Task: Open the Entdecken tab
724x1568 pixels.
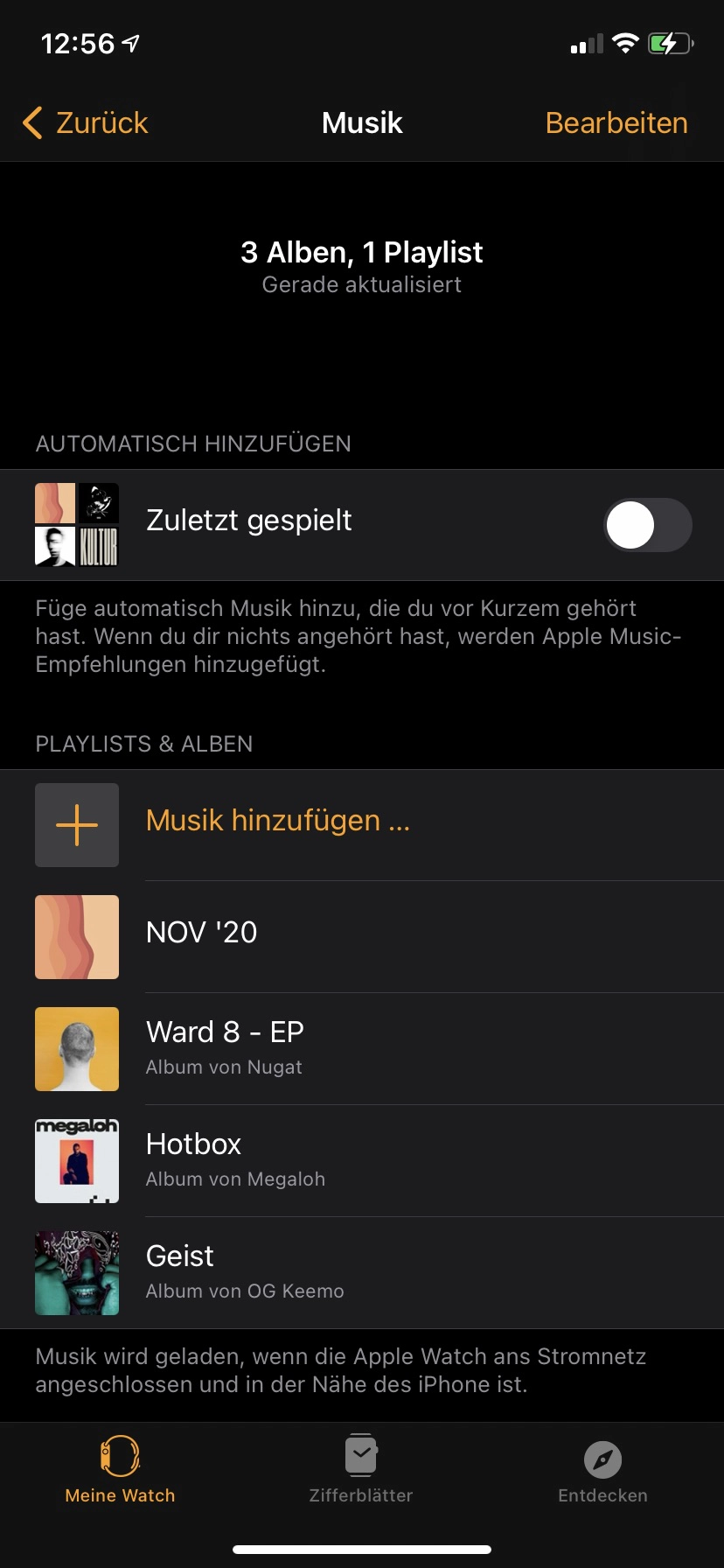Action: click(x=602, y=1470)
